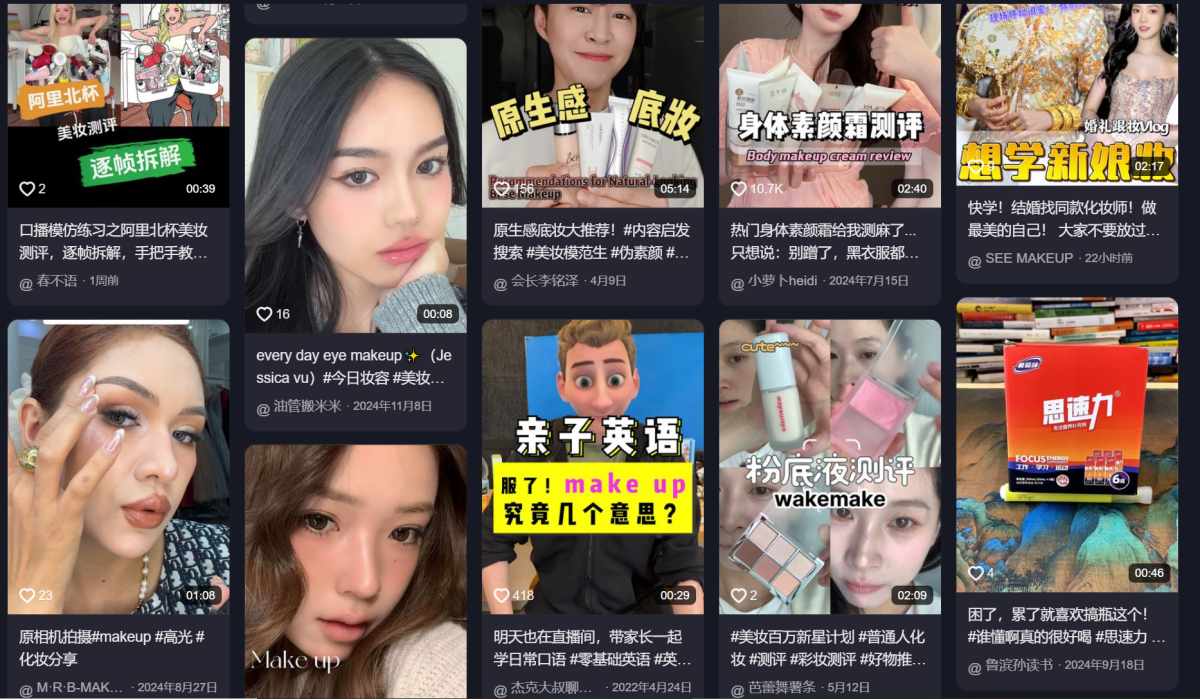Open the every day eye makeup video

[x=355, y=185]
